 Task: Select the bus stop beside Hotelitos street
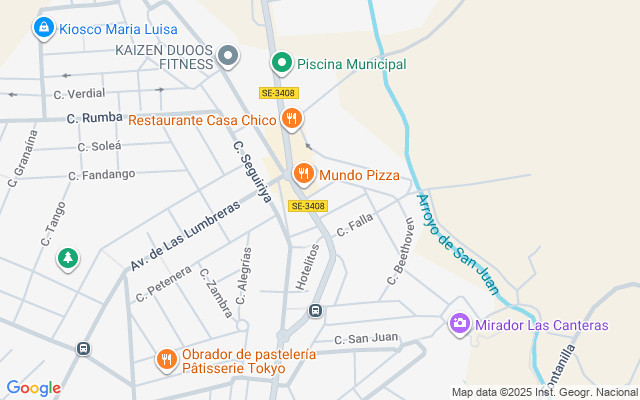[315, 311]
